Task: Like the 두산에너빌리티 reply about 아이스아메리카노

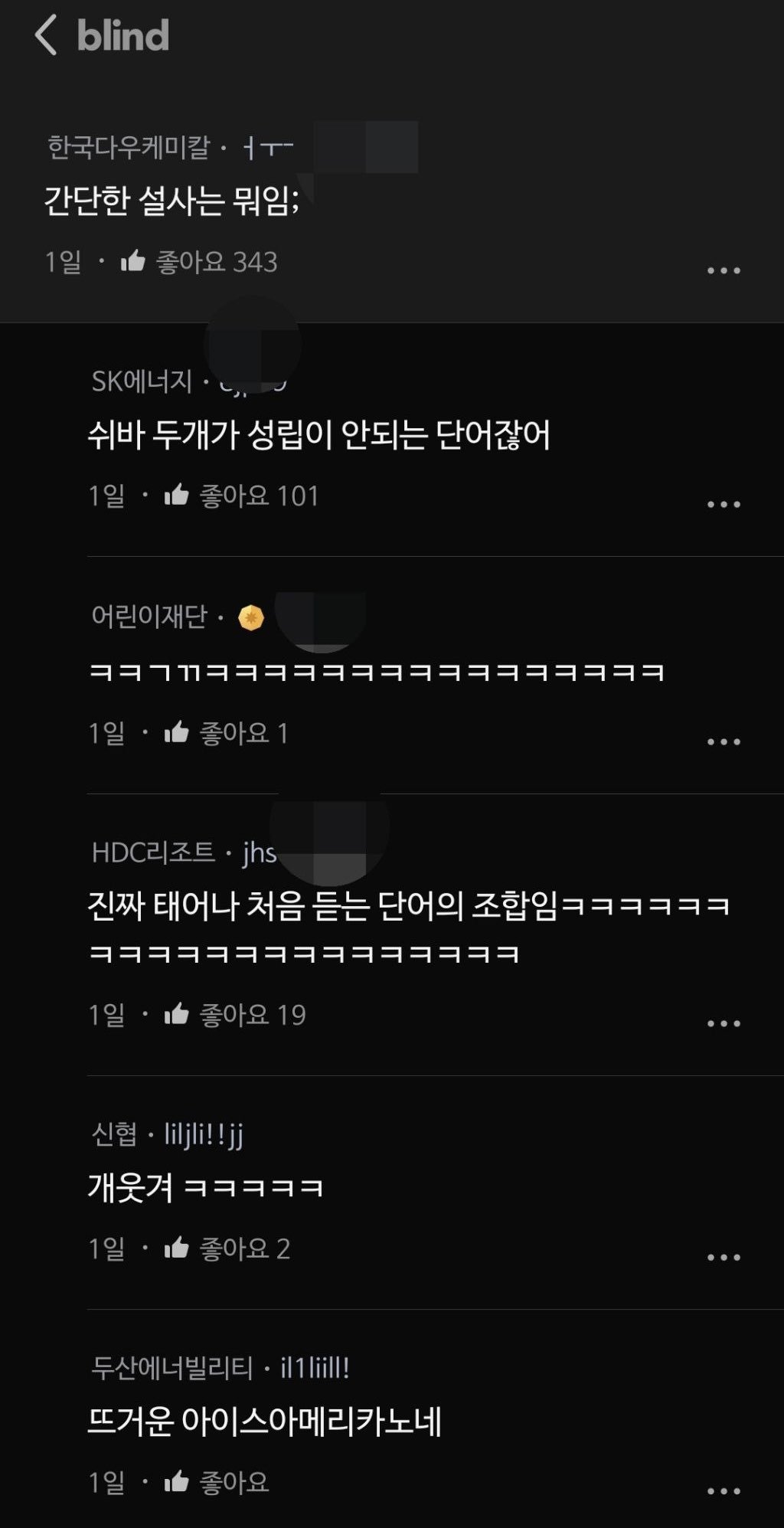Action: coord(177,1482)
